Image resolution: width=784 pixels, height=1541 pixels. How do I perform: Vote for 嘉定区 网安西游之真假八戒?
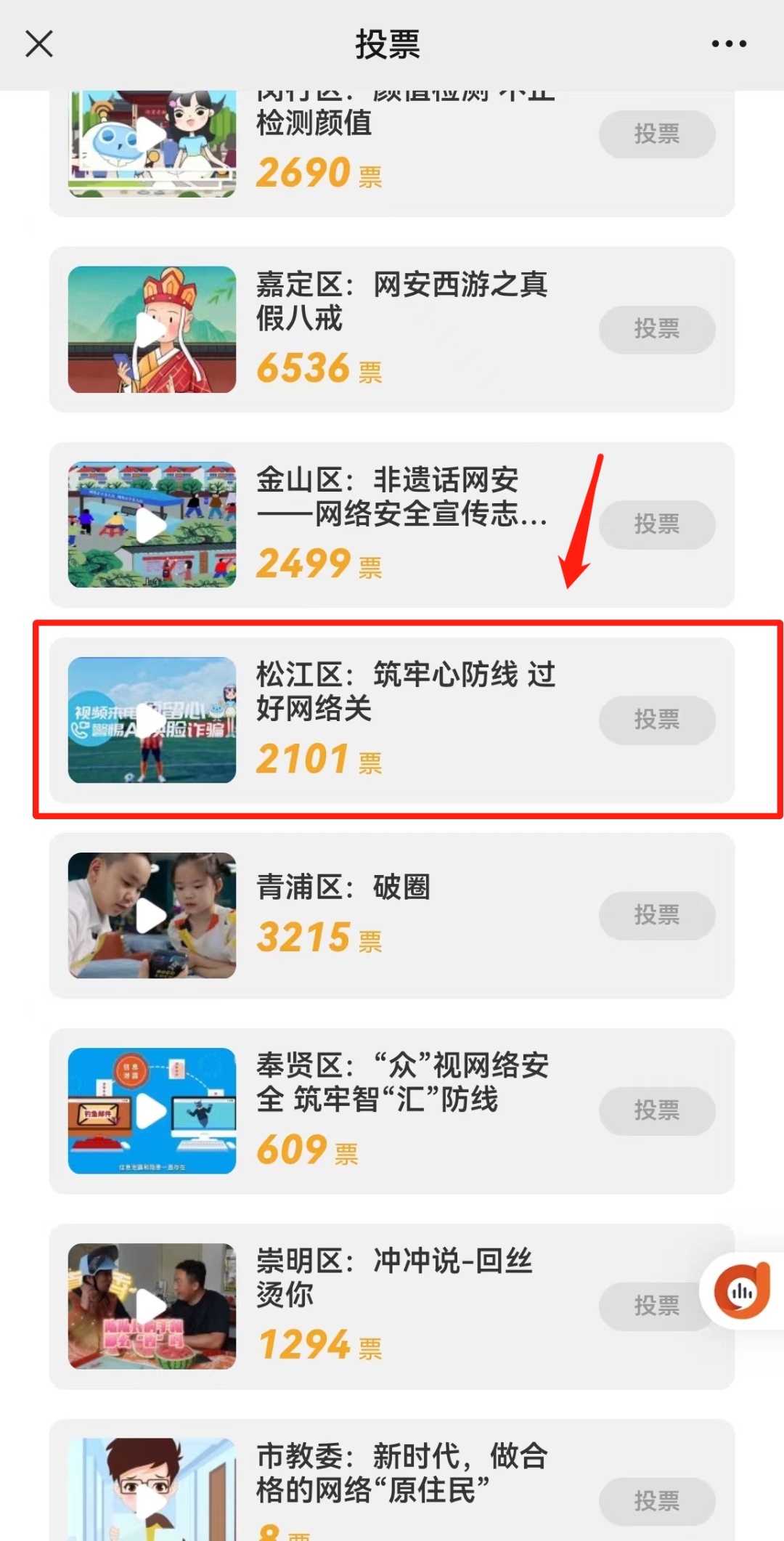[657, 329]
